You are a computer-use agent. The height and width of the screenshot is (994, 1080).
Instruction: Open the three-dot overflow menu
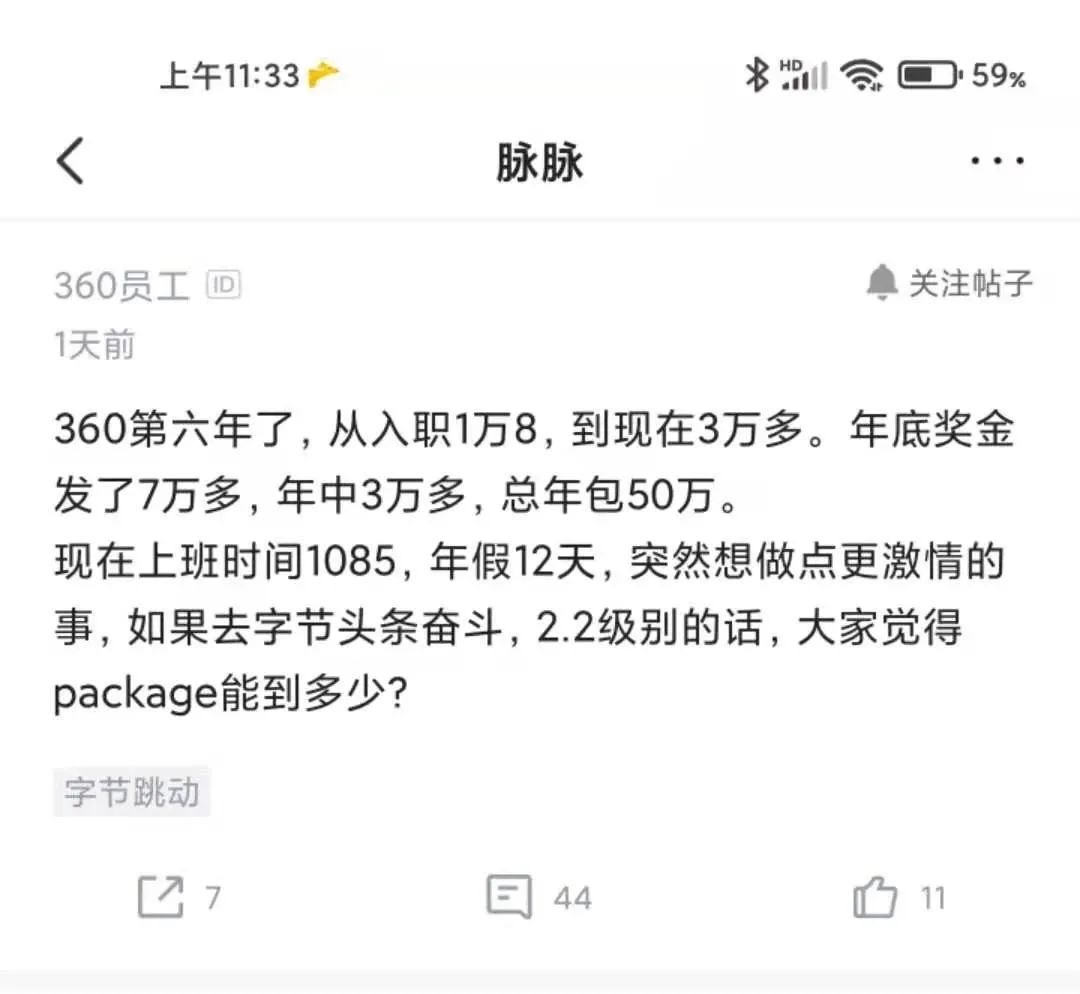coord(997,161)
